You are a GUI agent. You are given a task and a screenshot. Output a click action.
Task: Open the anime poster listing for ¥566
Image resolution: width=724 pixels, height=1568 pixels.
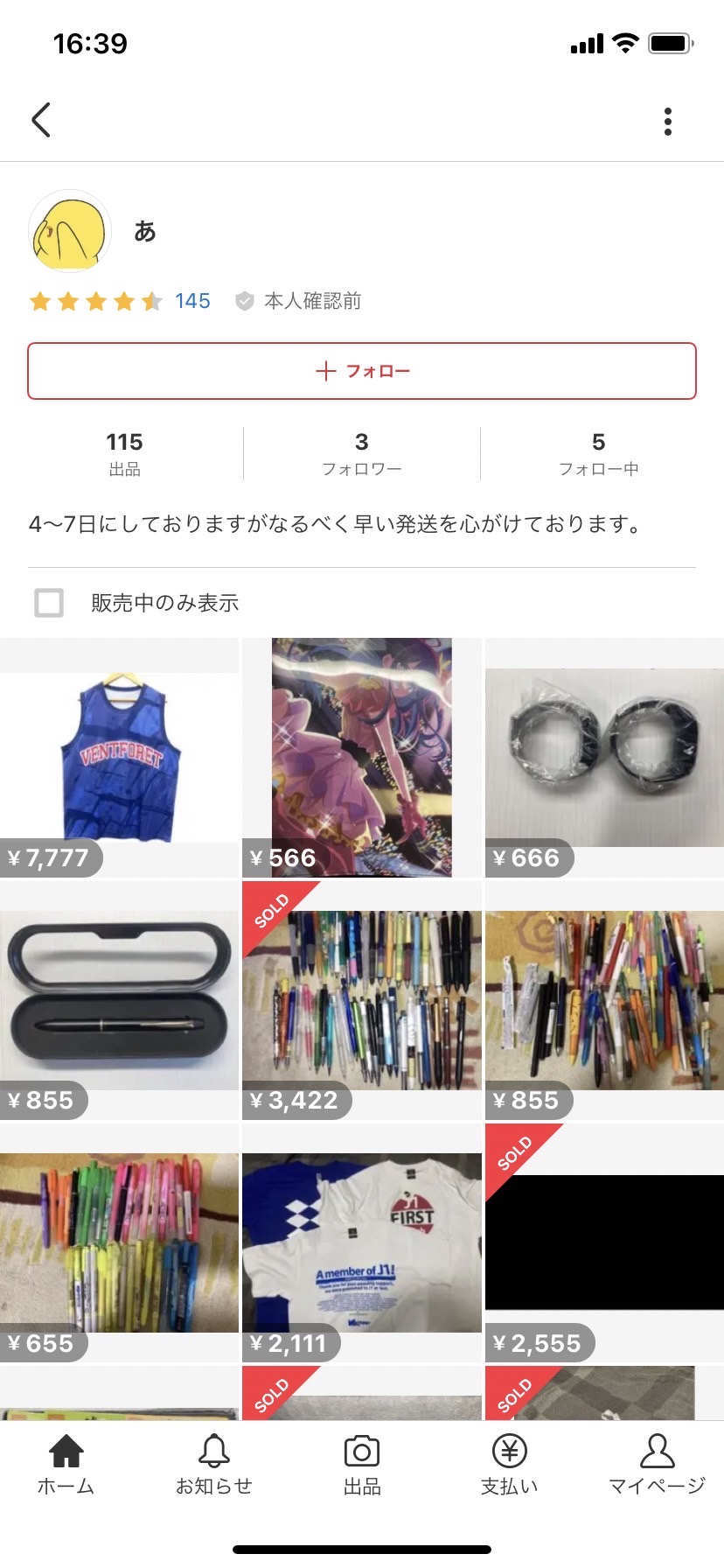[x=361, y=757]
